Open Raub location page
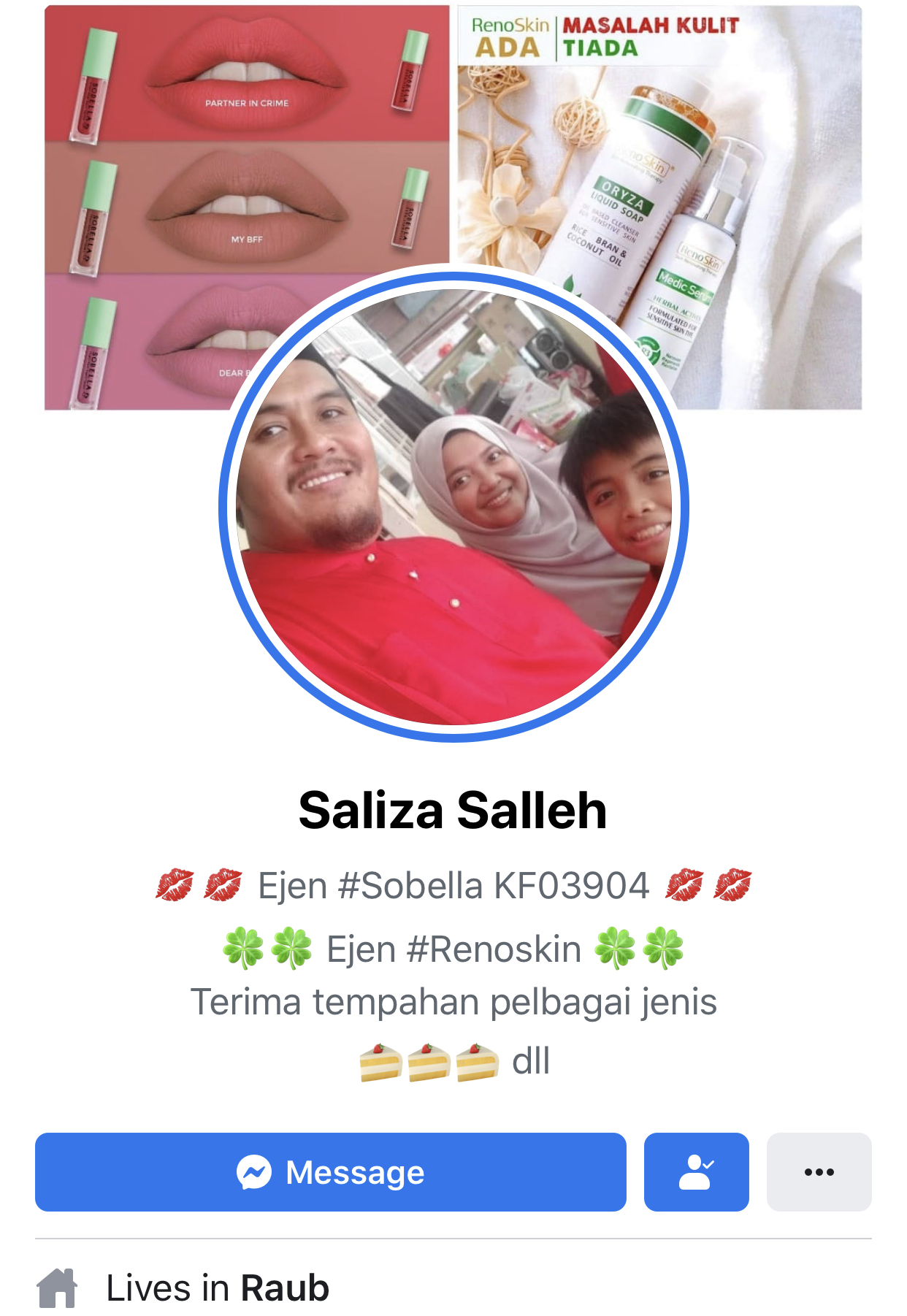 [285, 1288]
